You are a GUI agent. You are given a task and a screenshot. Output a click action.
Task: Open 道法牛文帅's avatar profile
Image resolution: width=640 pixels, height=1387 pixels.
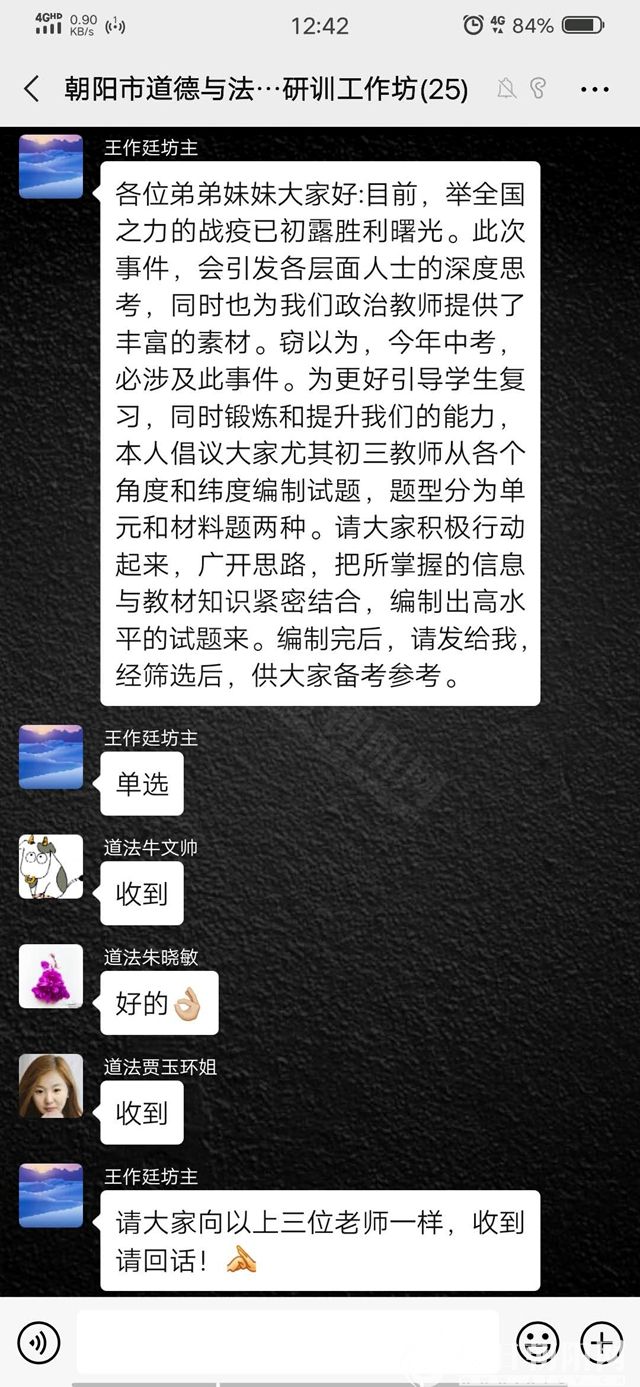pyautogui.click(x=51, y=867)
